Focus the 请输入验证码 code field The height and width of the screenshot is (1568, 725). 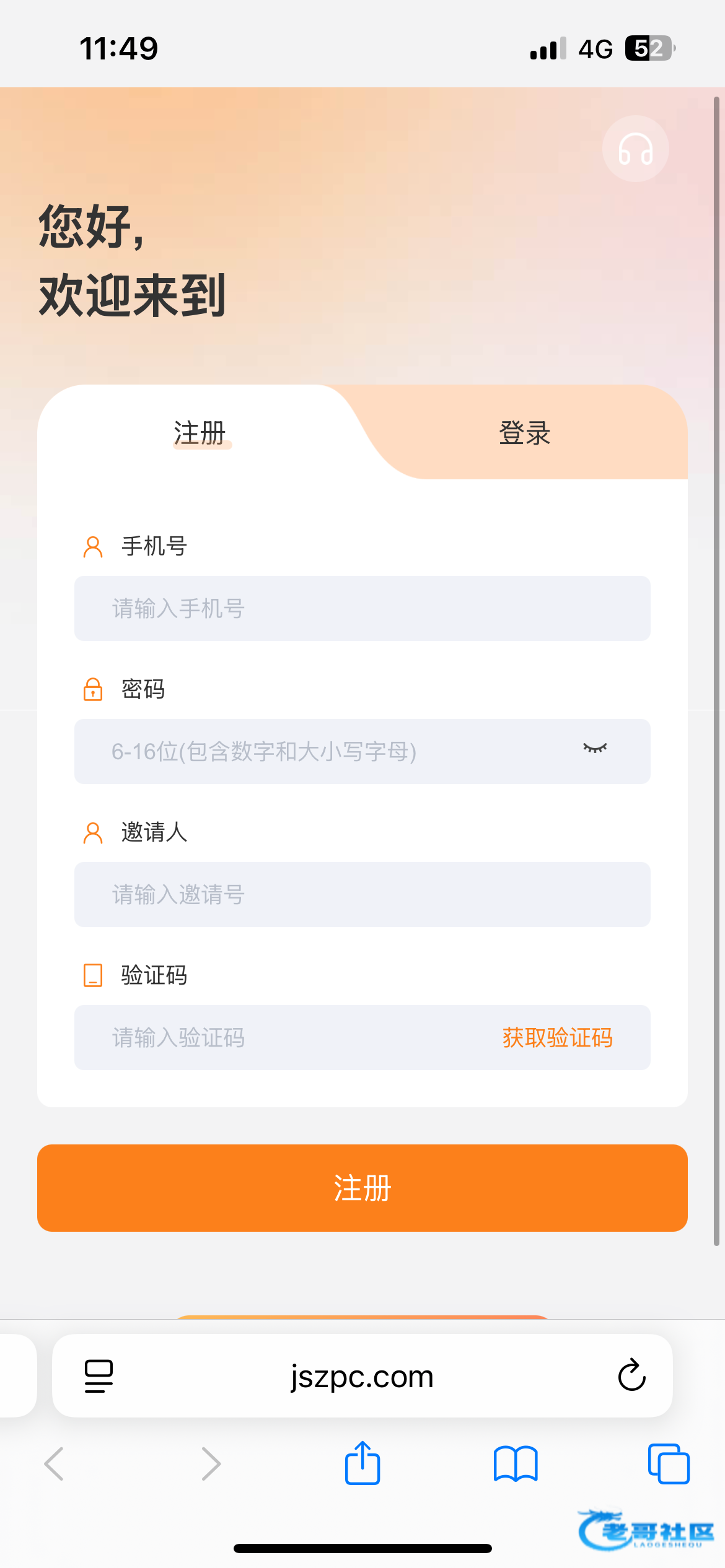[x=279, y=1038]
